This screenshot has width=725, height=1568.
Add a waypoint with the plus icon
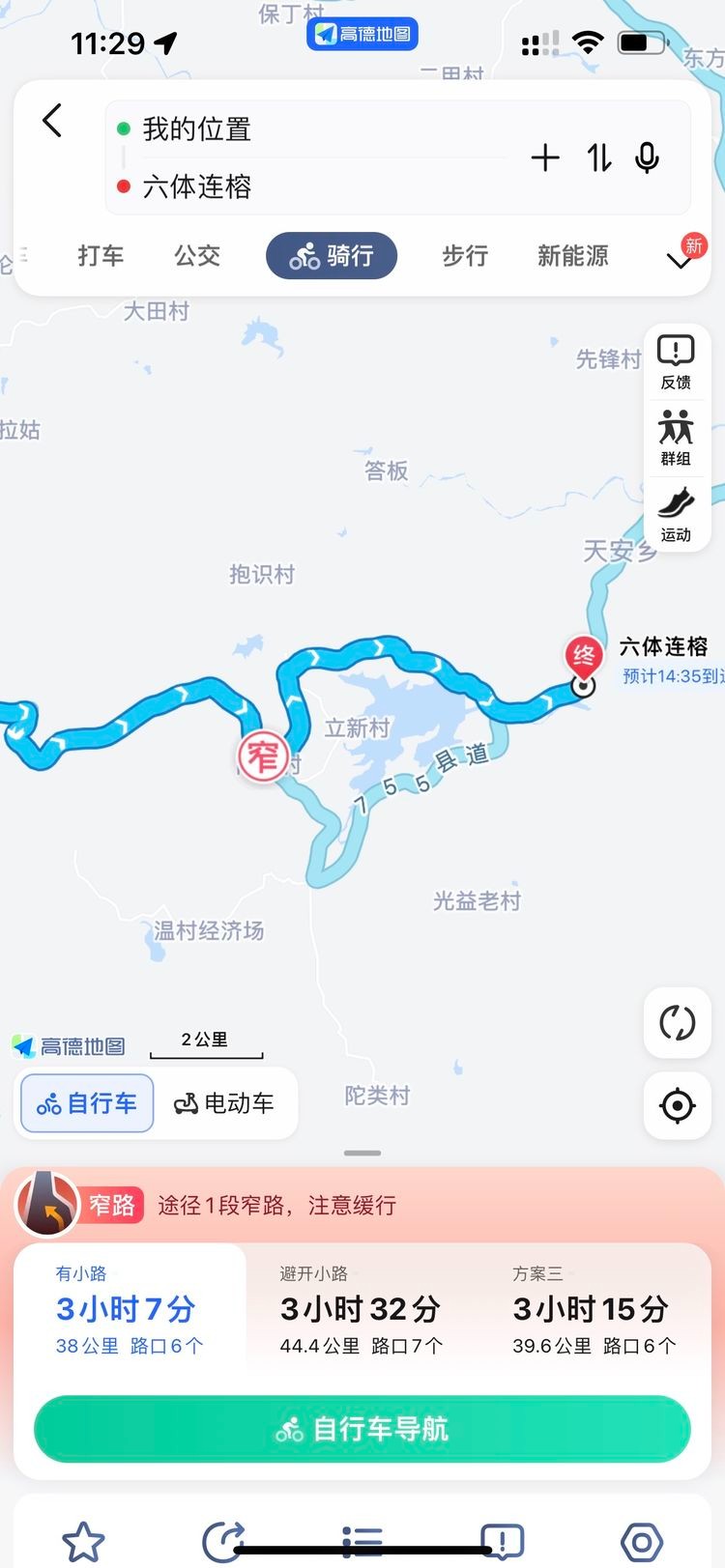click(545, 157)
